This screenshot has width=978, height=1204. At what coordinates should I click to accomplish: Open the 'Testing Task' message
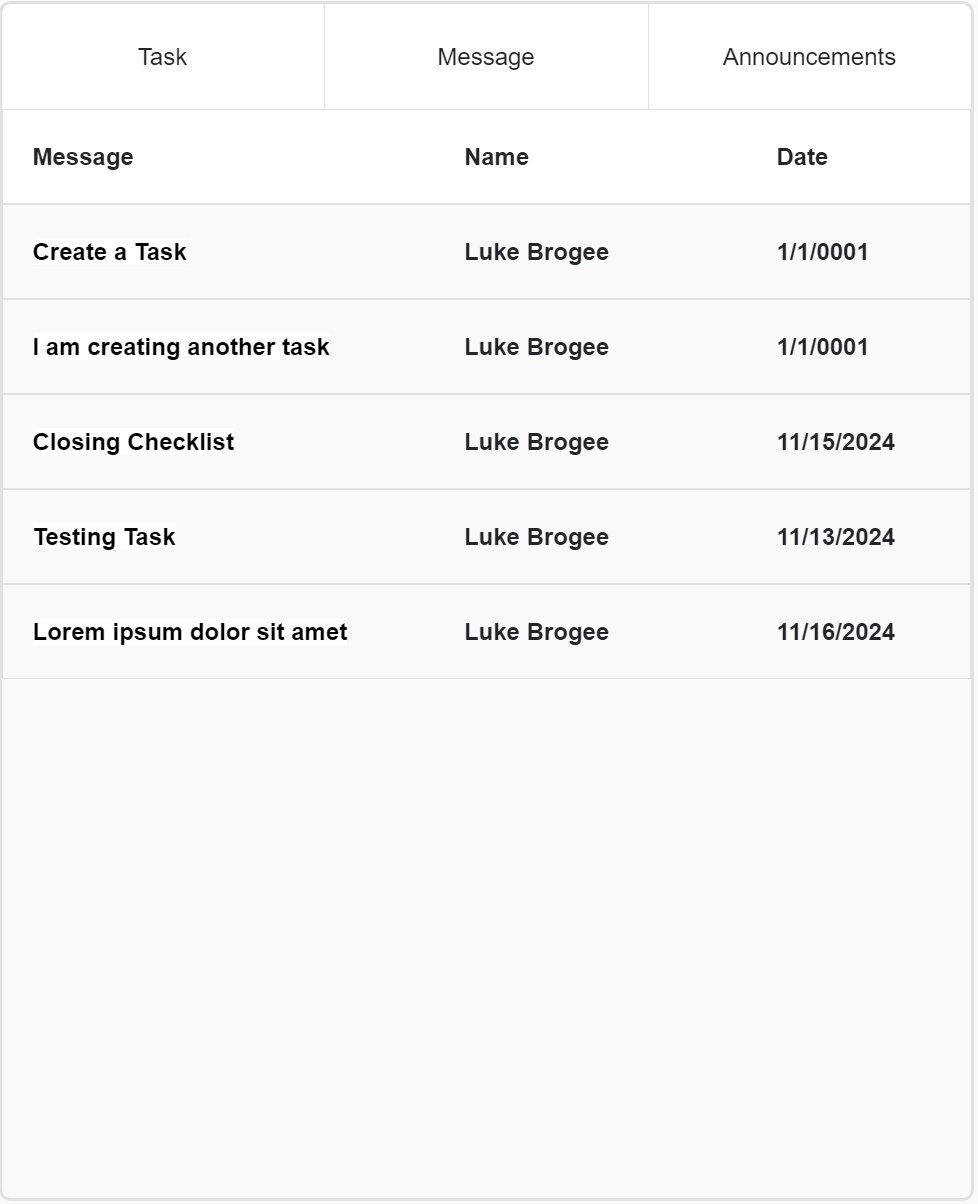[104, 537]
